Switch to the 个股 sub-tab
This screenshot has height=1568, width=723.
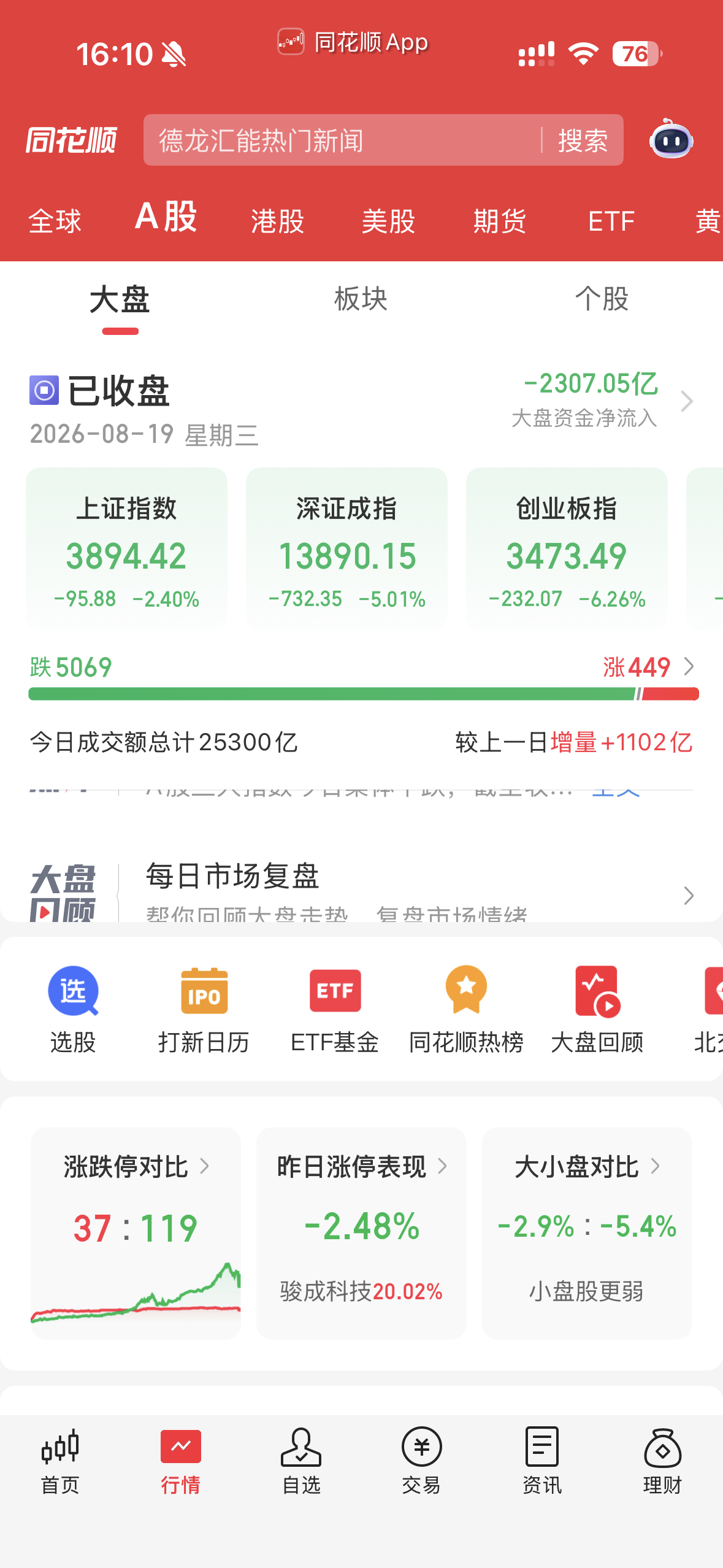click(602, 299)
